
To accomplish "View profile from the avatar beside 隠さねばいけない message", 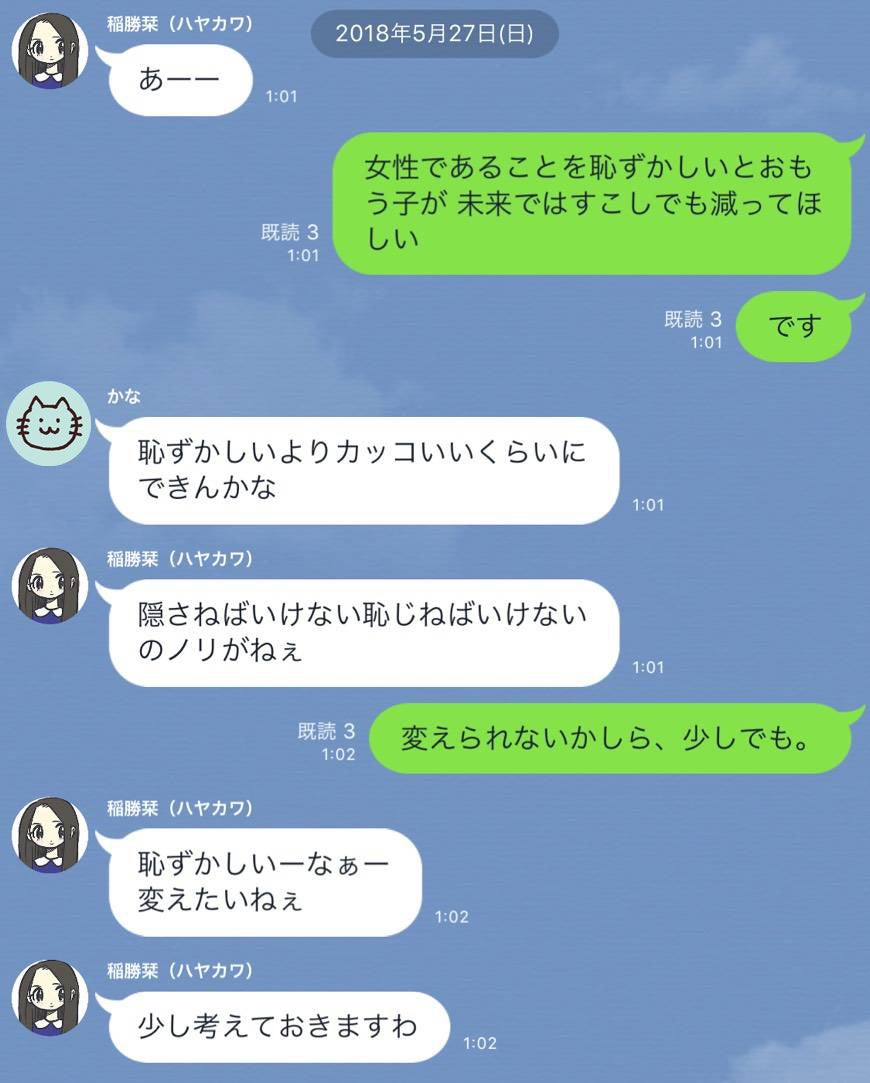I will click(x=49, y=586).
